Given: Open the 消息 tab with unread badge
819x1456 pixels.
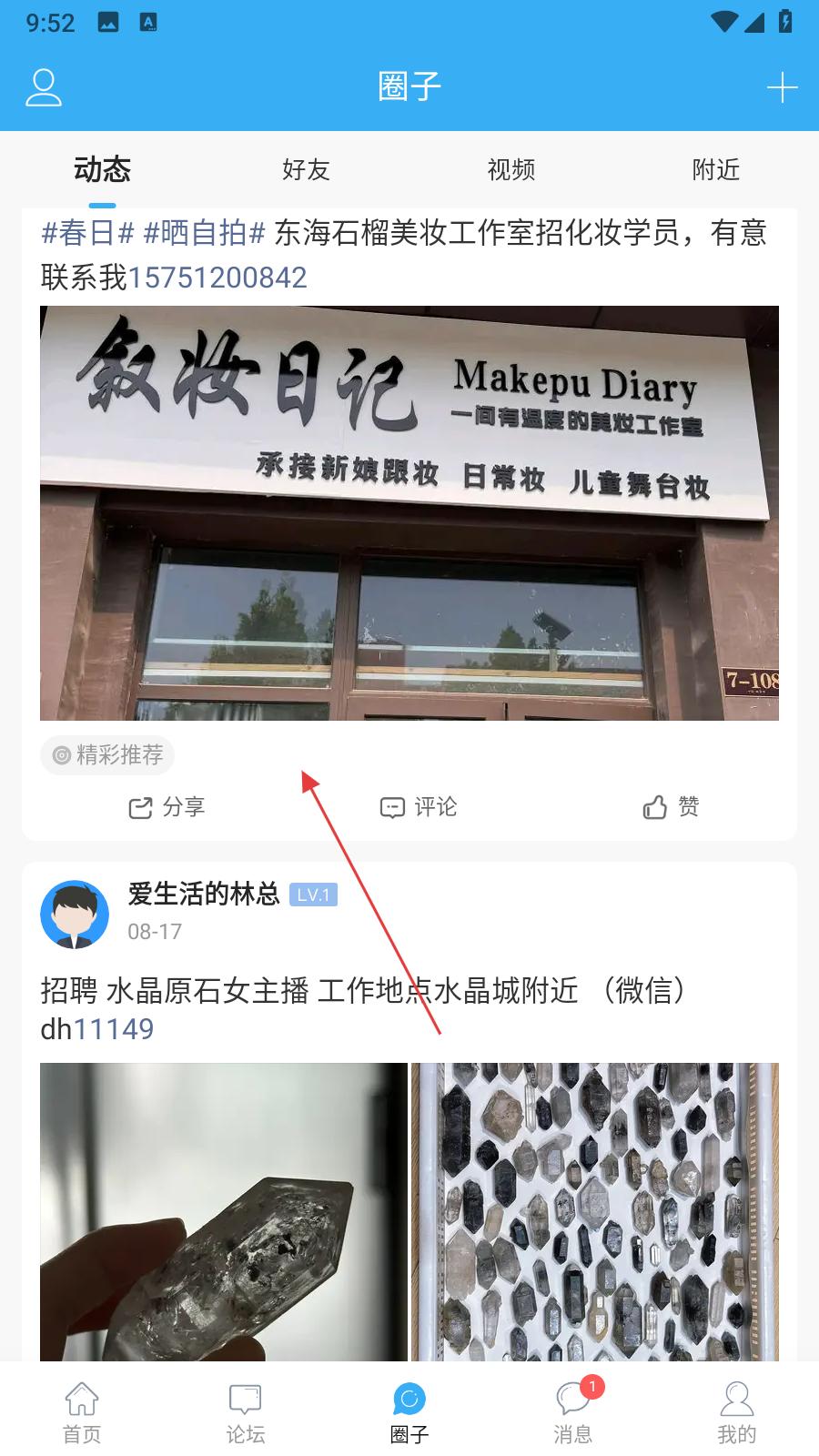Looking at the screenshot, I should coord(573,1412).
